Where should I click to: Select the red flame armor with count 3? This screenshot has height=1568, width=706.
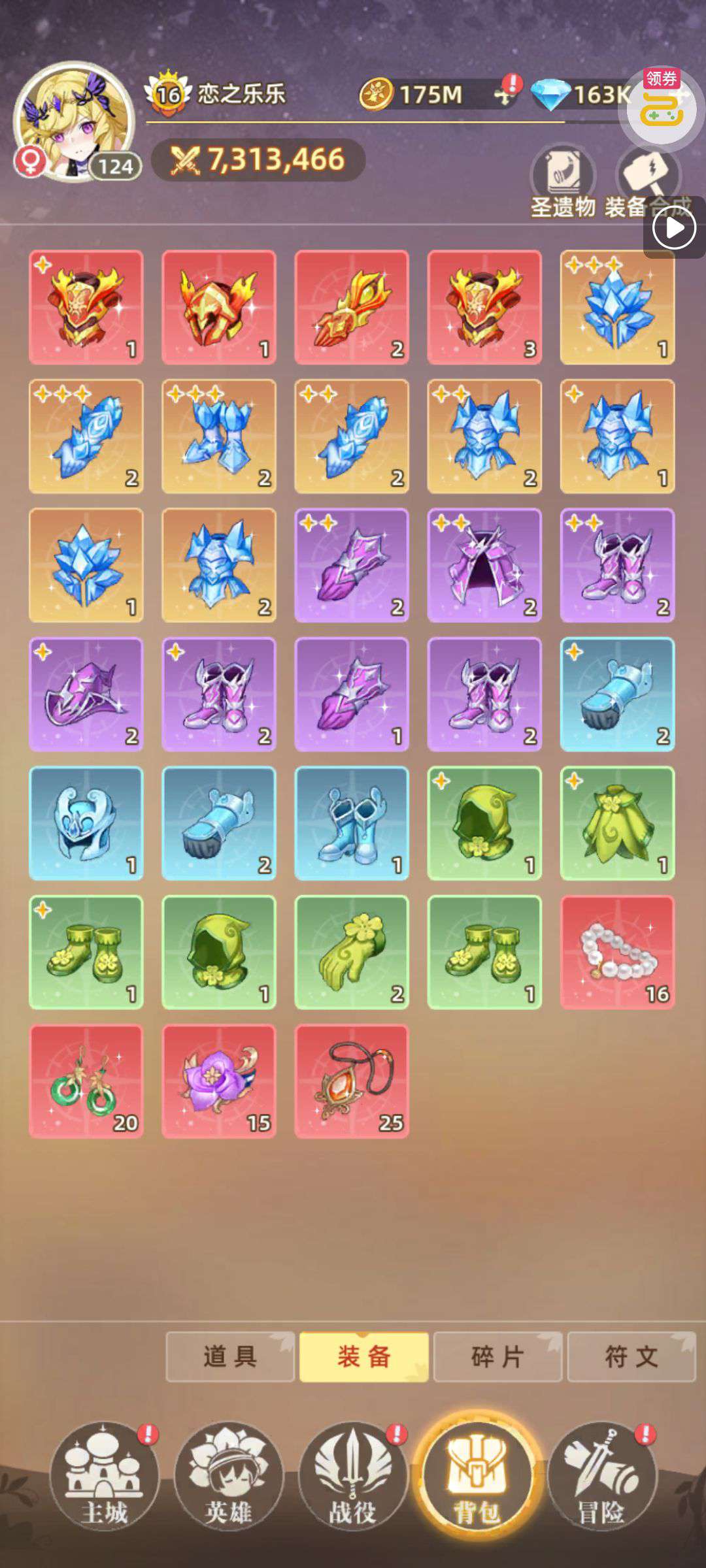click(x=484, y=307)
